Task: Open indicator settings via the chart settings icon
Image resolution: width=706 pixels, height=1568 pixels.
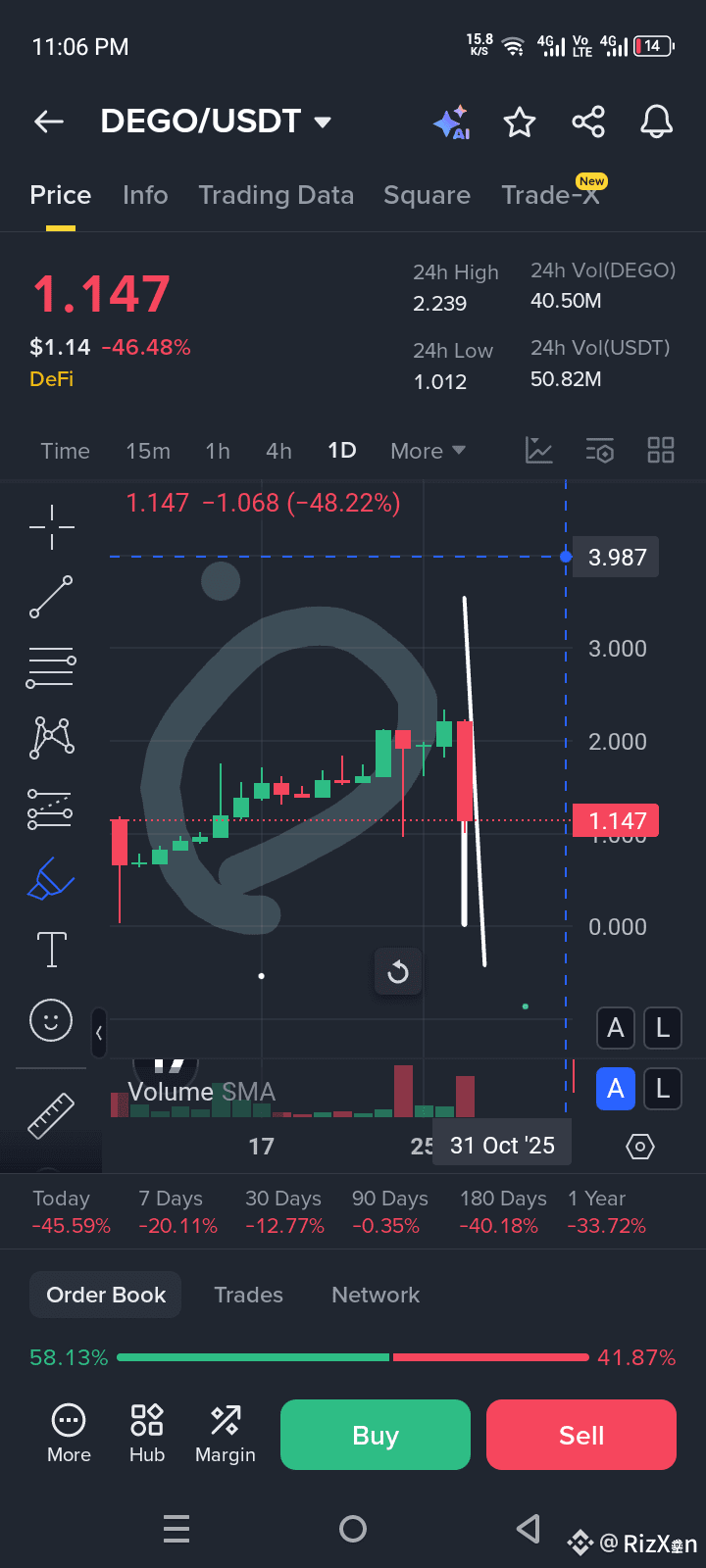Action: [599, 451]
